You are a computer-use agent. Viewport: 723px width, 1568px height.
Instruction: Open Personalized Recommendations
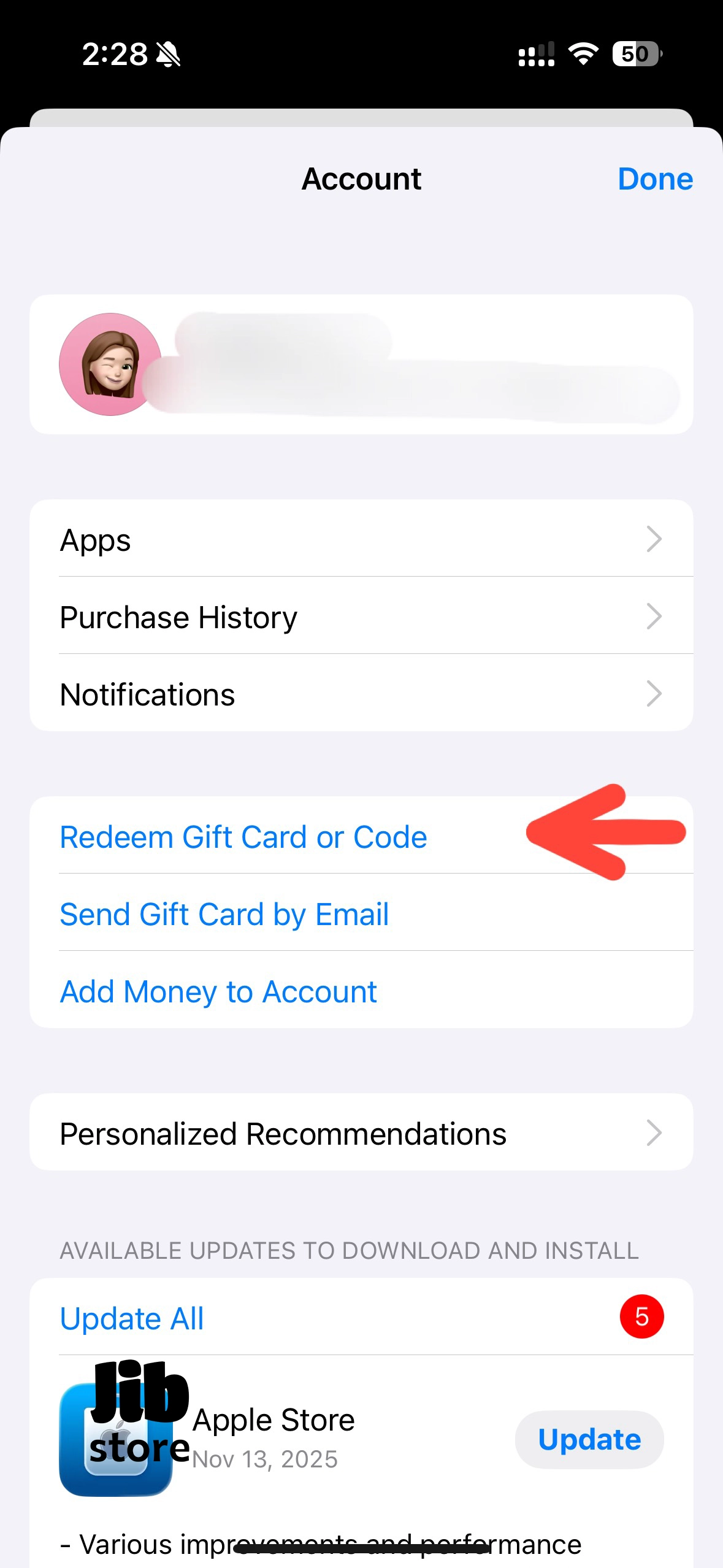(361, 1133)
